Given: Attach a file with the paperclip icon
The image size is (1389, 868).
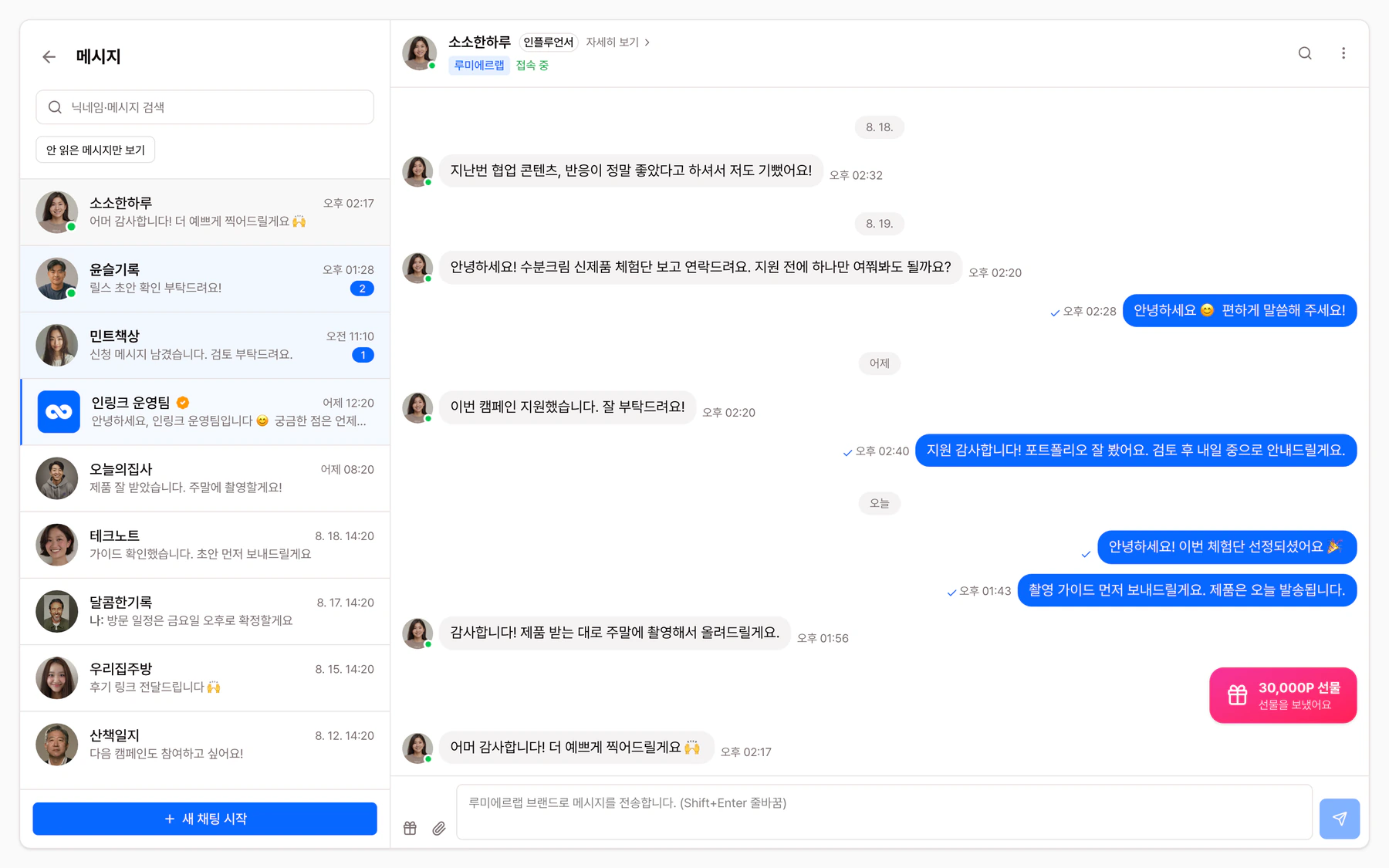Looking at the screenshot, I should point(439,828).
